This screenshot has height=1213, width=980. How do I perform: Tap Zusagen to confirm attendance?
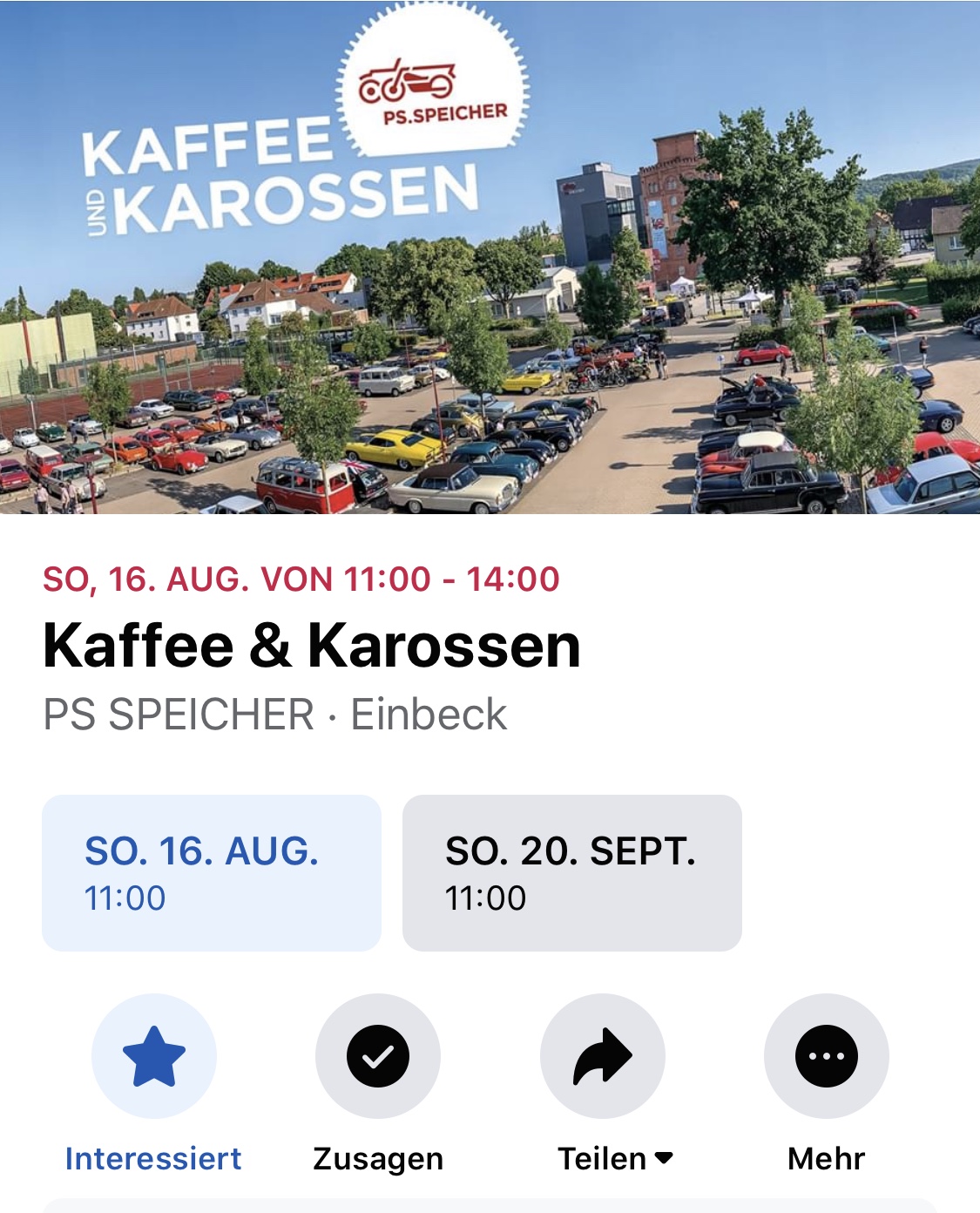pyautogui.click(x=378, y=1056)
